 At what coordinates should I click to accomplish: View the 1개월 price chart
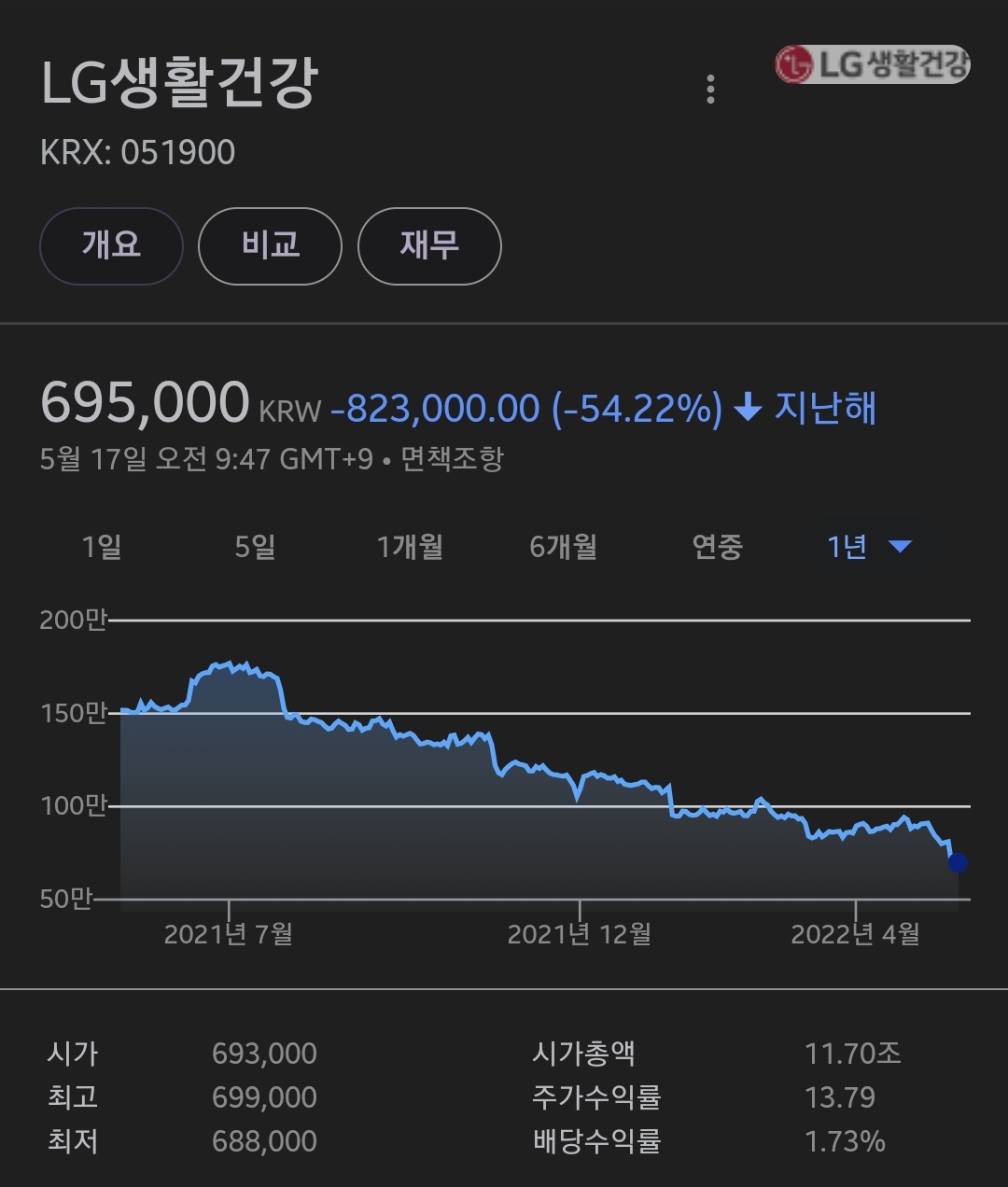(x=410, y=547)
